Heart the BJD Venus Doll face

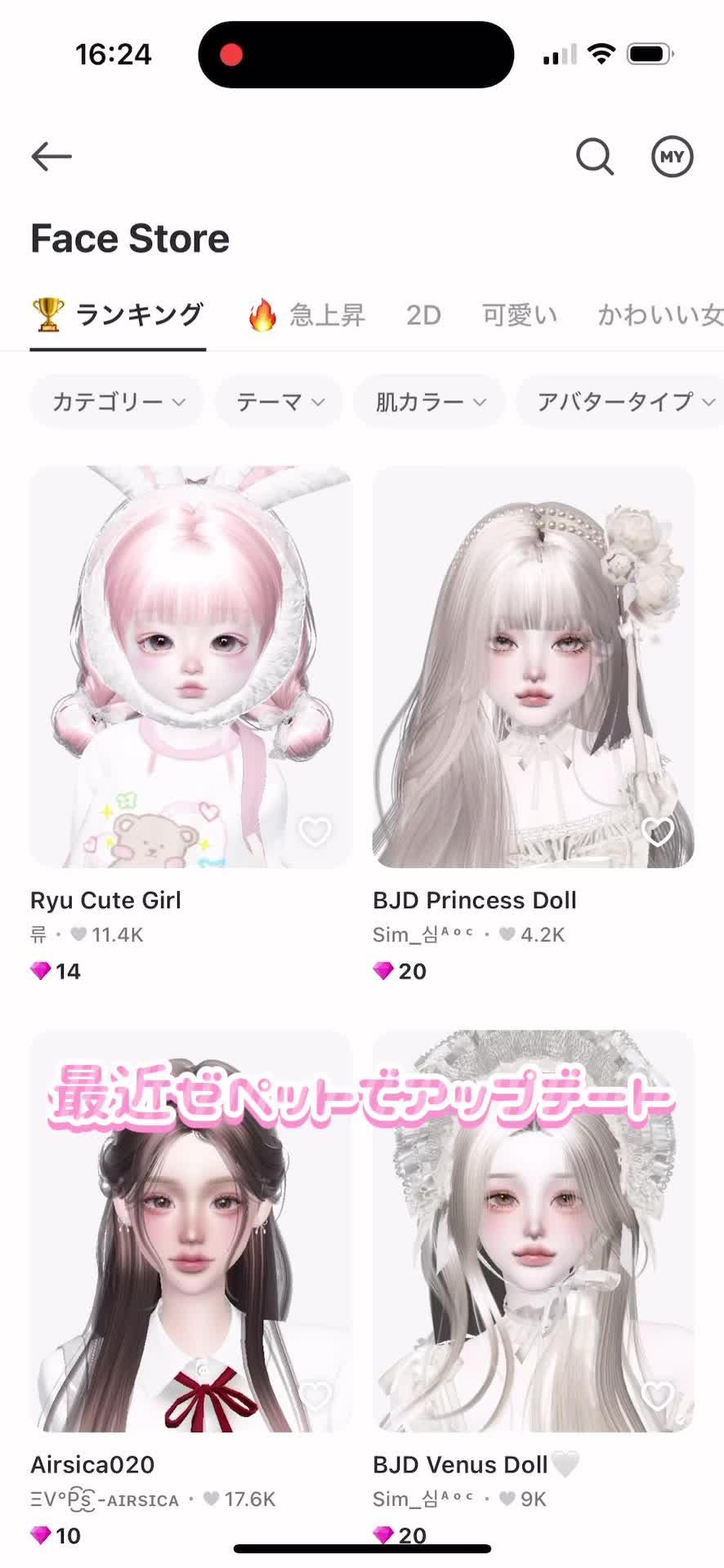click(658, 1395)
